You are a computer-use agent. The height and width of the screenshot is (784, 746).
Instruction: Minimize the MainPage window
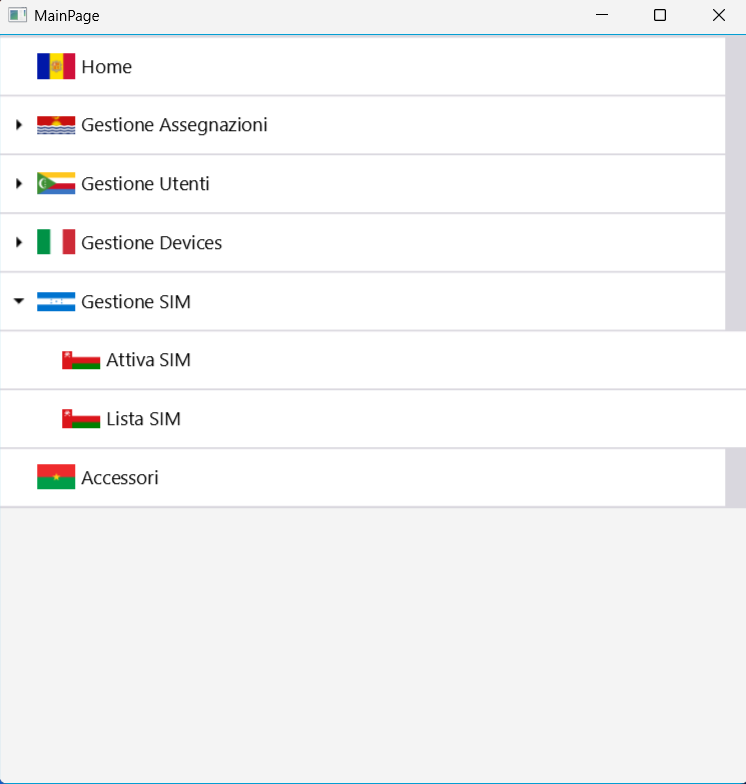point(602,15)
